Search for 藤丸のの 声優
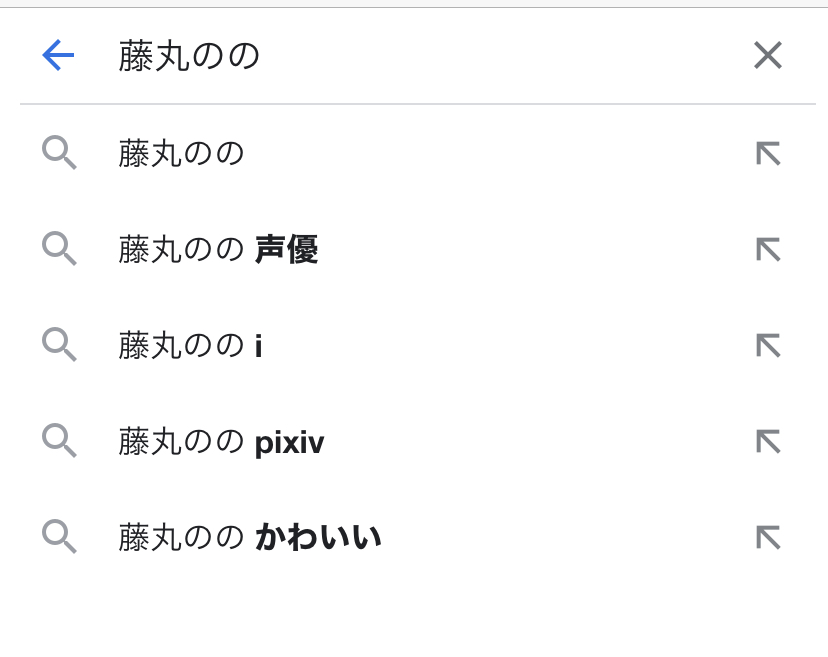Viewport: 828px width, 657px height. (x=218, y=250)
